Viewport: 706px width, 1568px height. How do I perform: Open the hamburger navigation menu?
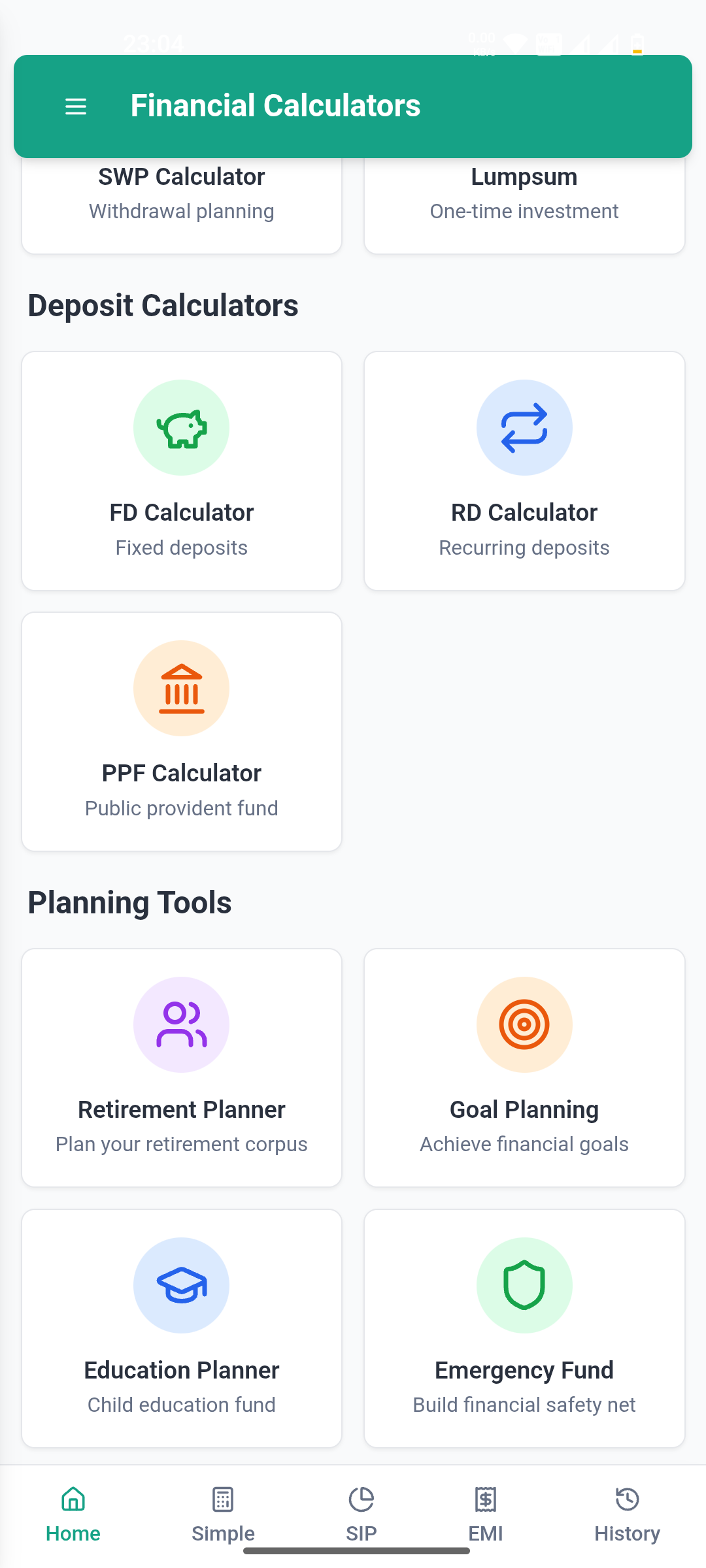76,106
